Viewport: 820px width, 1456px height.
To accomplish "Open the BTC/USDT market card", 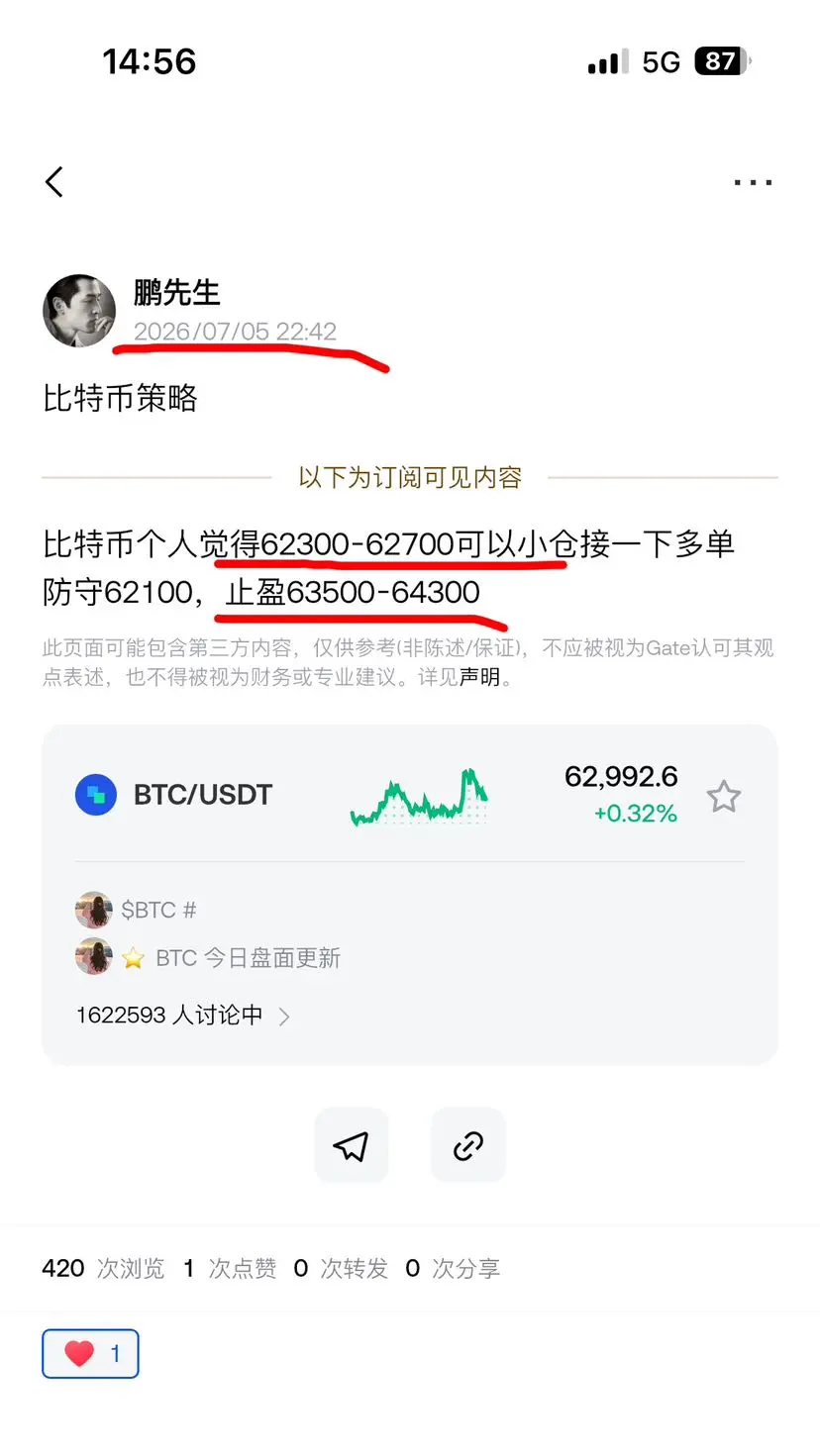I will point(410,796).
